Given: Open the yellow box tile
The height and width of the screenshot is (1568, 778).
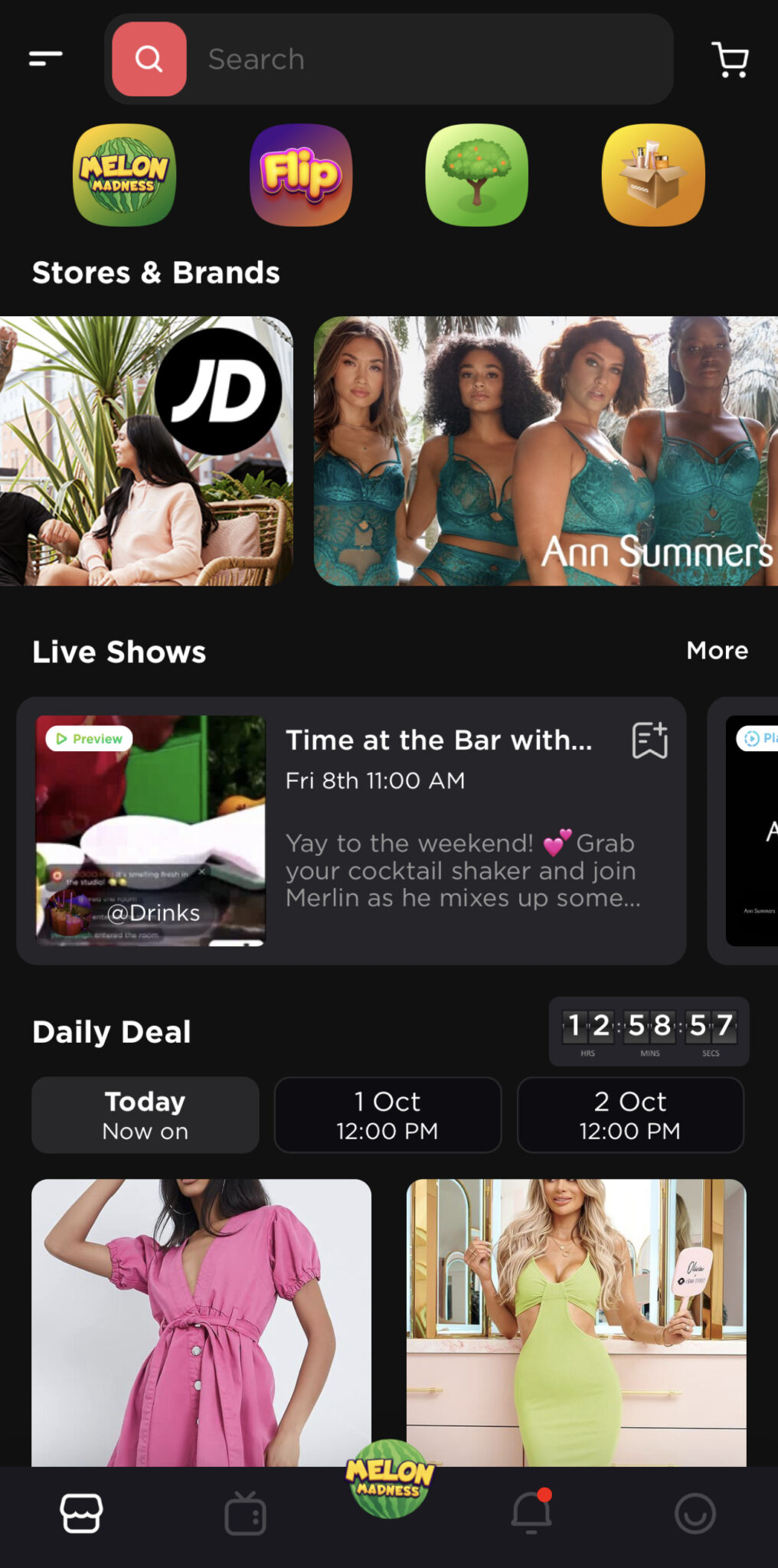Looking at the screenshot, I should 653,175.
